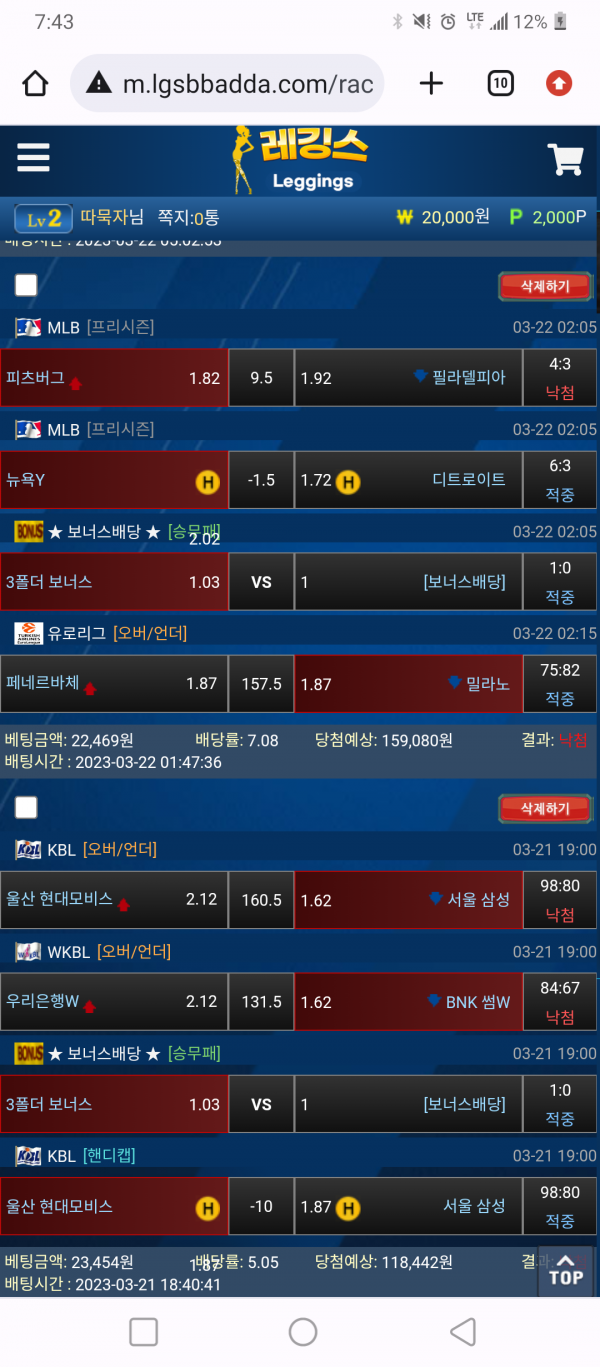
Task: Open a new browser tab
Action: pos(431,83)
